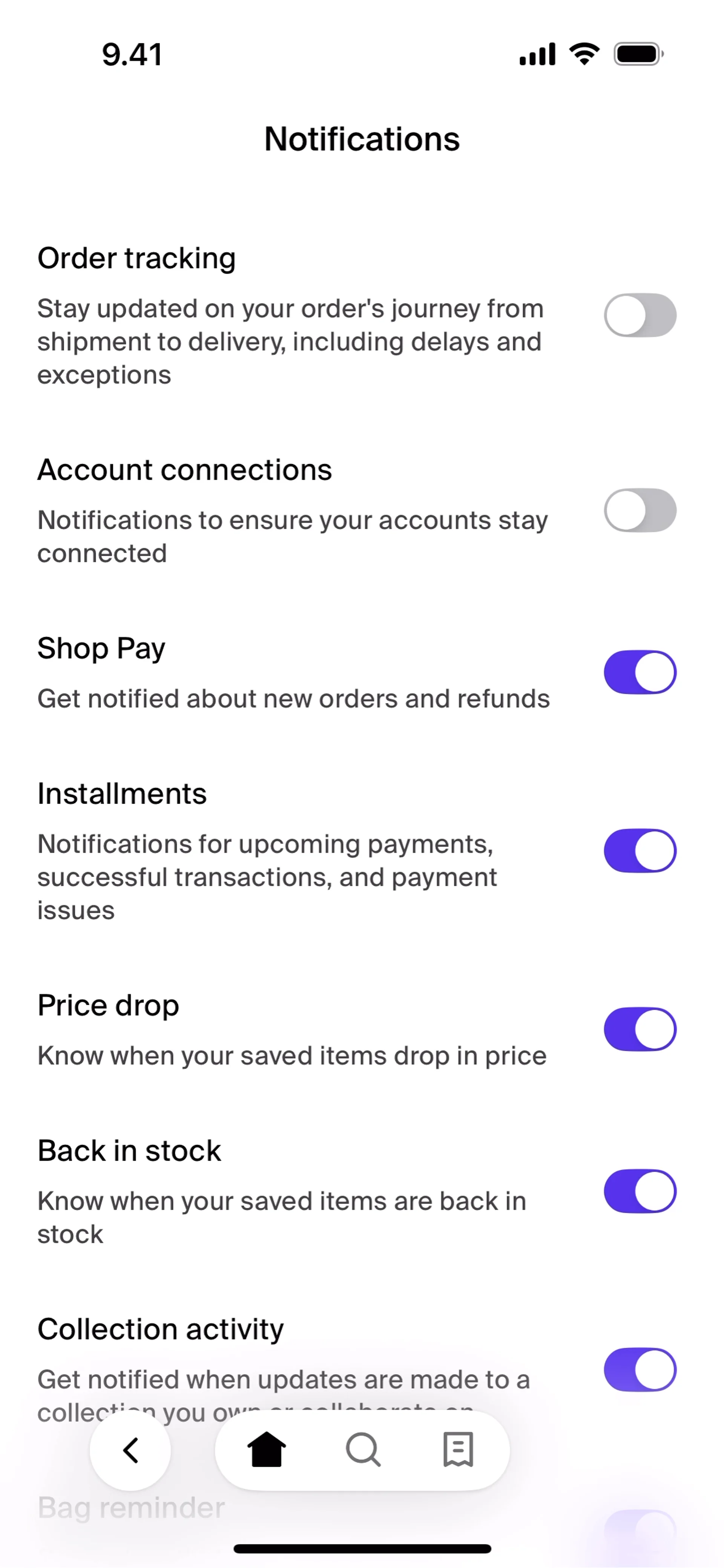This screenshot has width=724, height=1568.
Task: Disable Back in stock notifications
Action: (x=640, y=1191)
